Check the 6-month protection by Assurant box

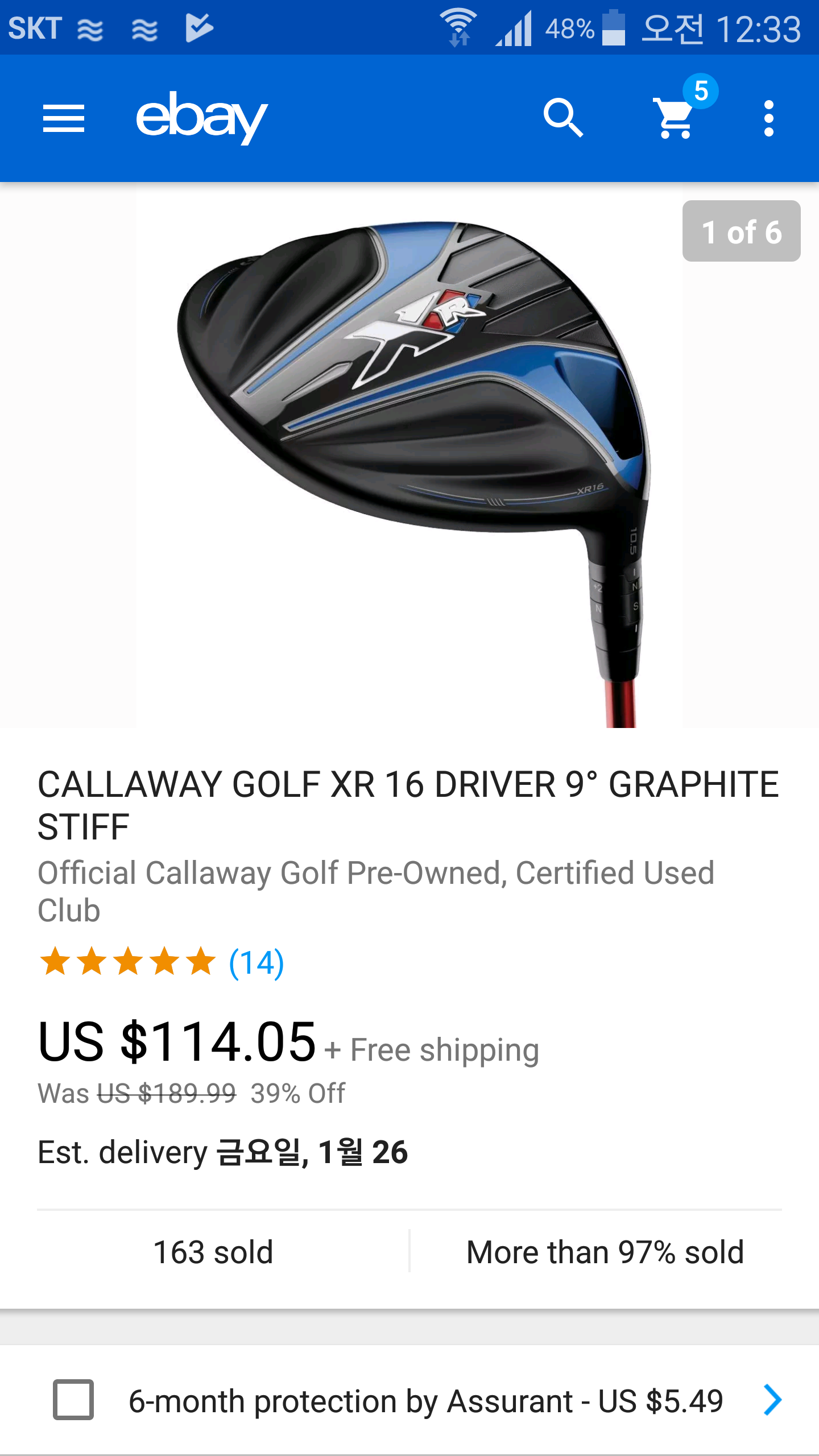pyautogui.click(x=73, y=1400)
